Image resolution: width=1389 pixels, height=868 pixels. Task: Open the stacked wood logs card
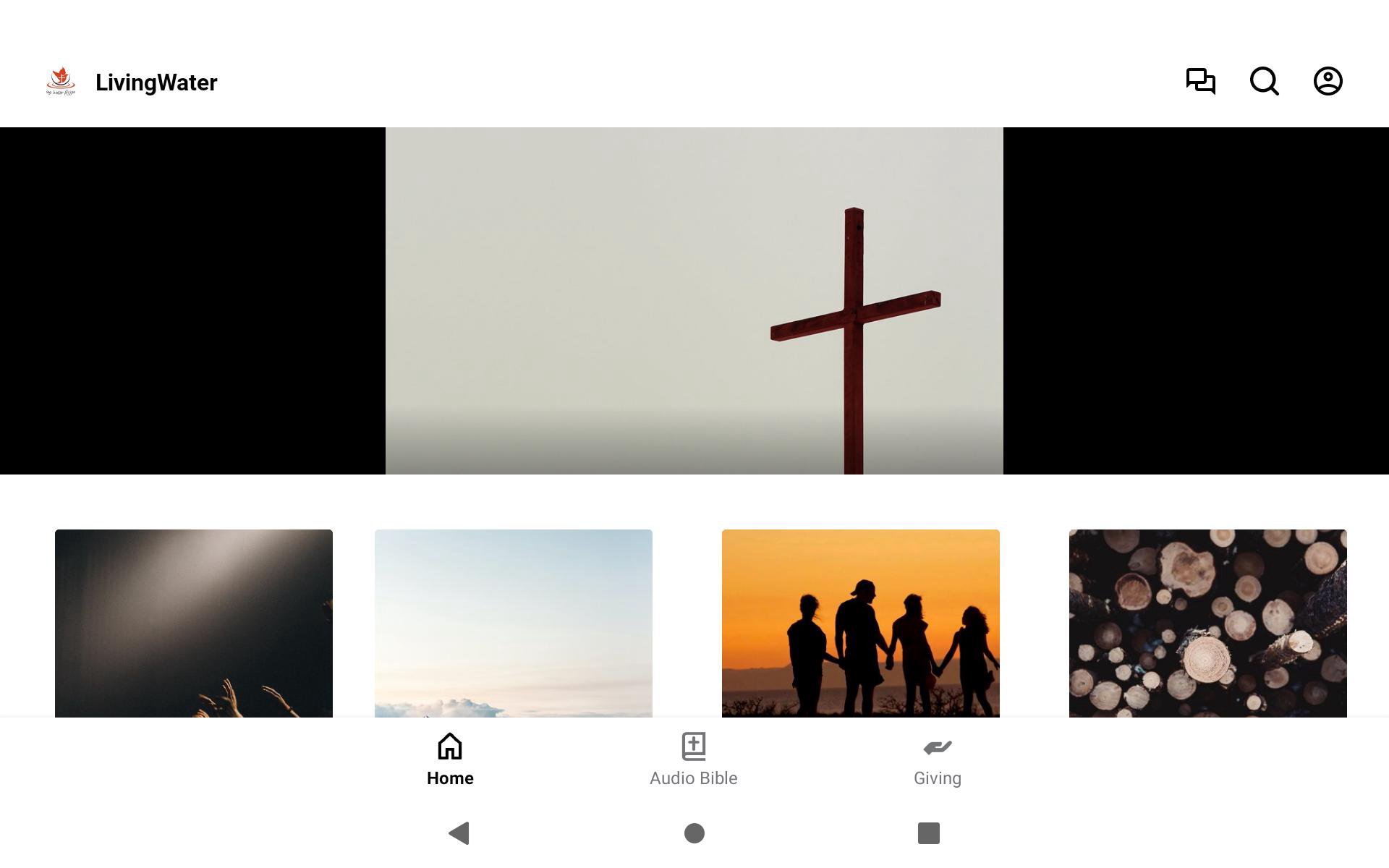1207,624
